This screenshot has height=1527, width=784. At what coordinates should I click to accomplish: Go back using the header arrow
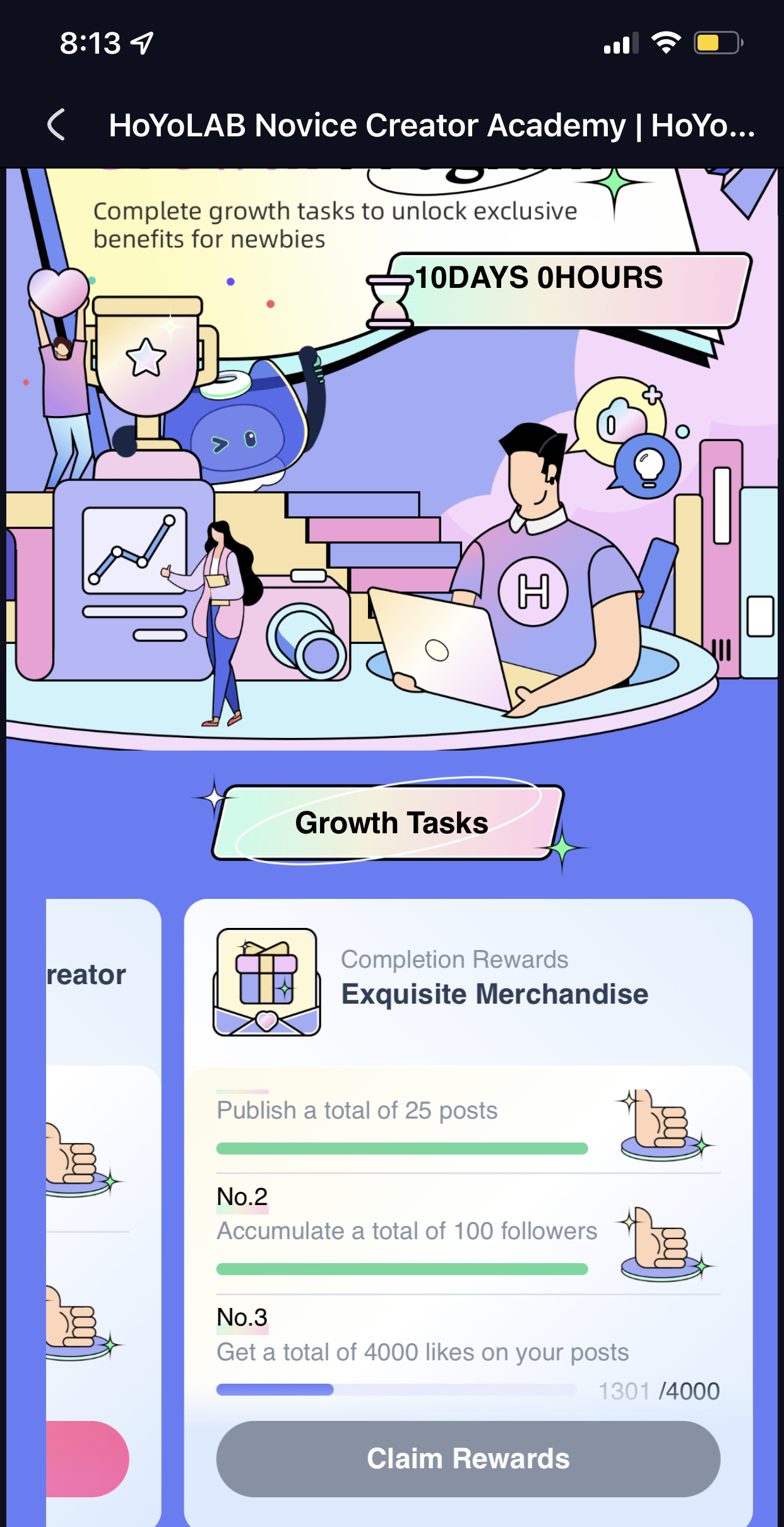click(57, 124)
